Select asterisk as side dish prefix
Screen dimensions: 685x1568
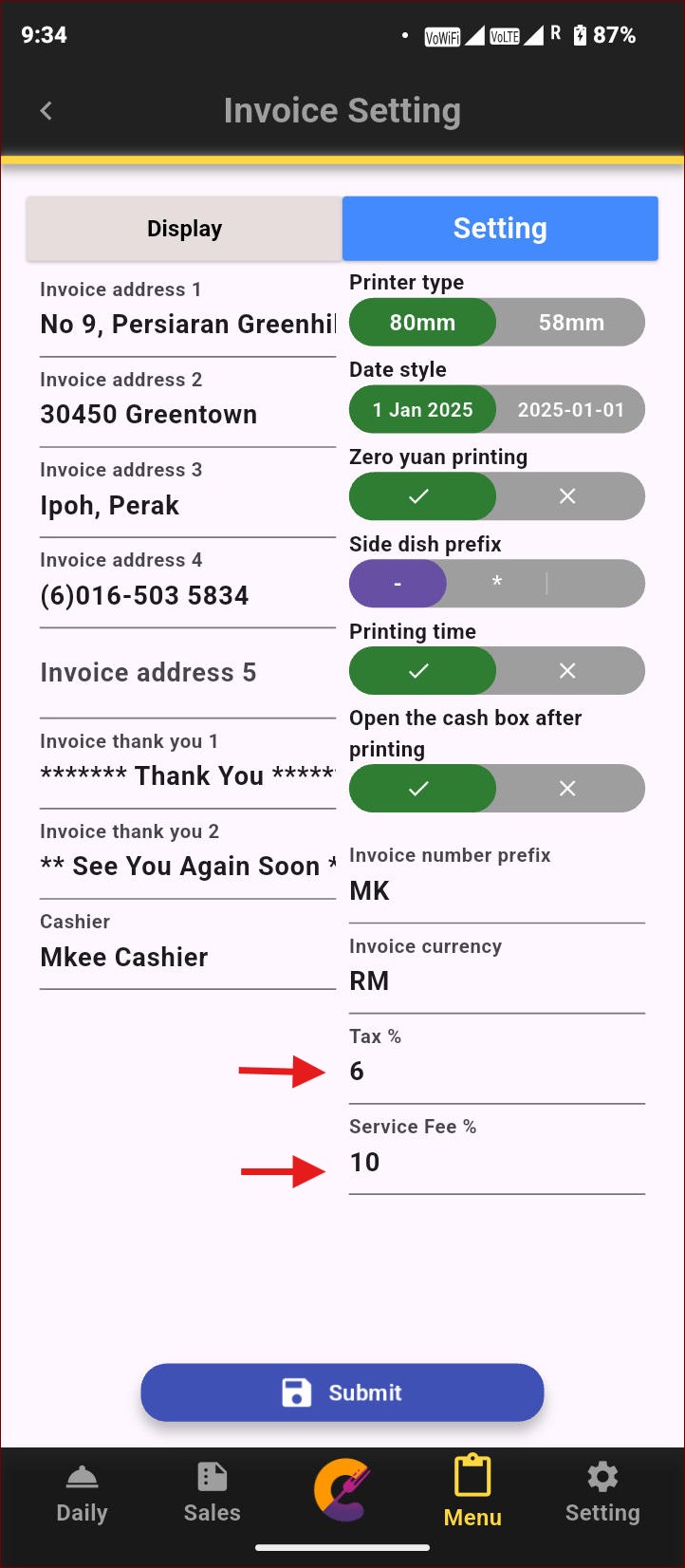coord(496,583)
